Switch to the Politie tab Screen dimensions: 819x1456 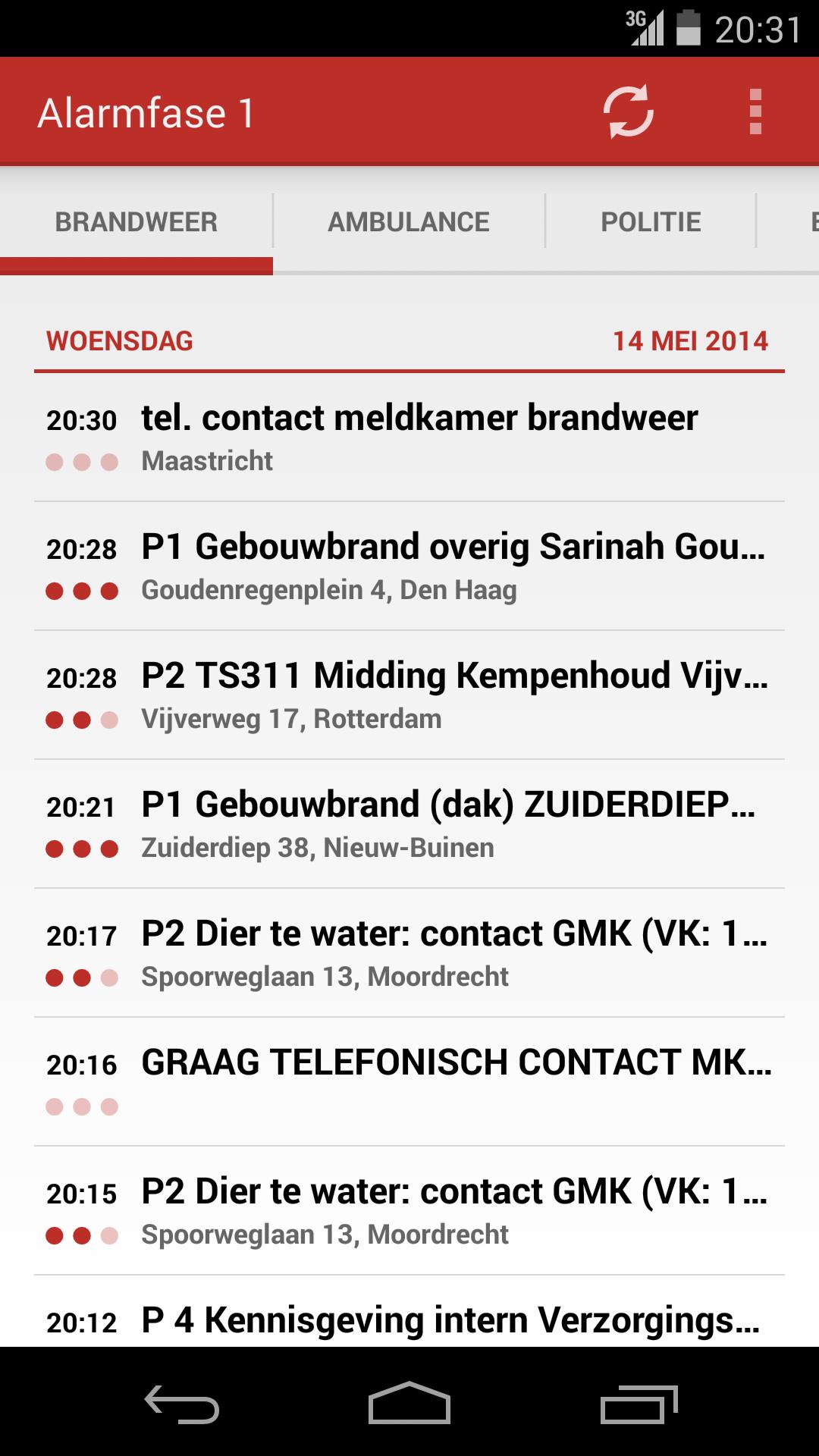coord(651,222)
